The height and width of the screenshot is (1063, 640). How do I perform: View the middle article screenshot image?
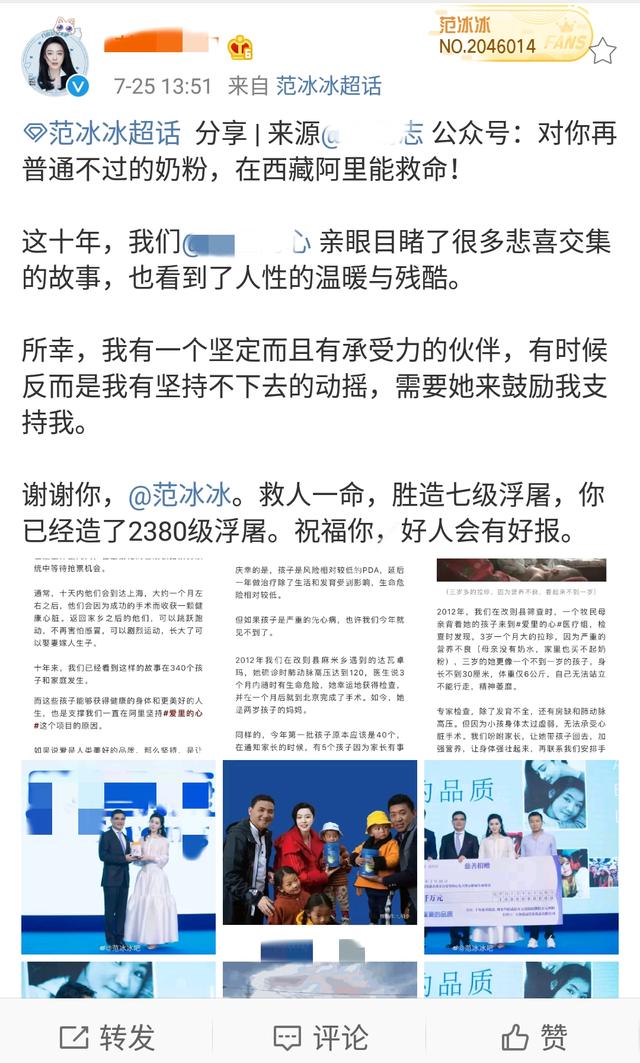pyautogui.click(x=320, y=655)
